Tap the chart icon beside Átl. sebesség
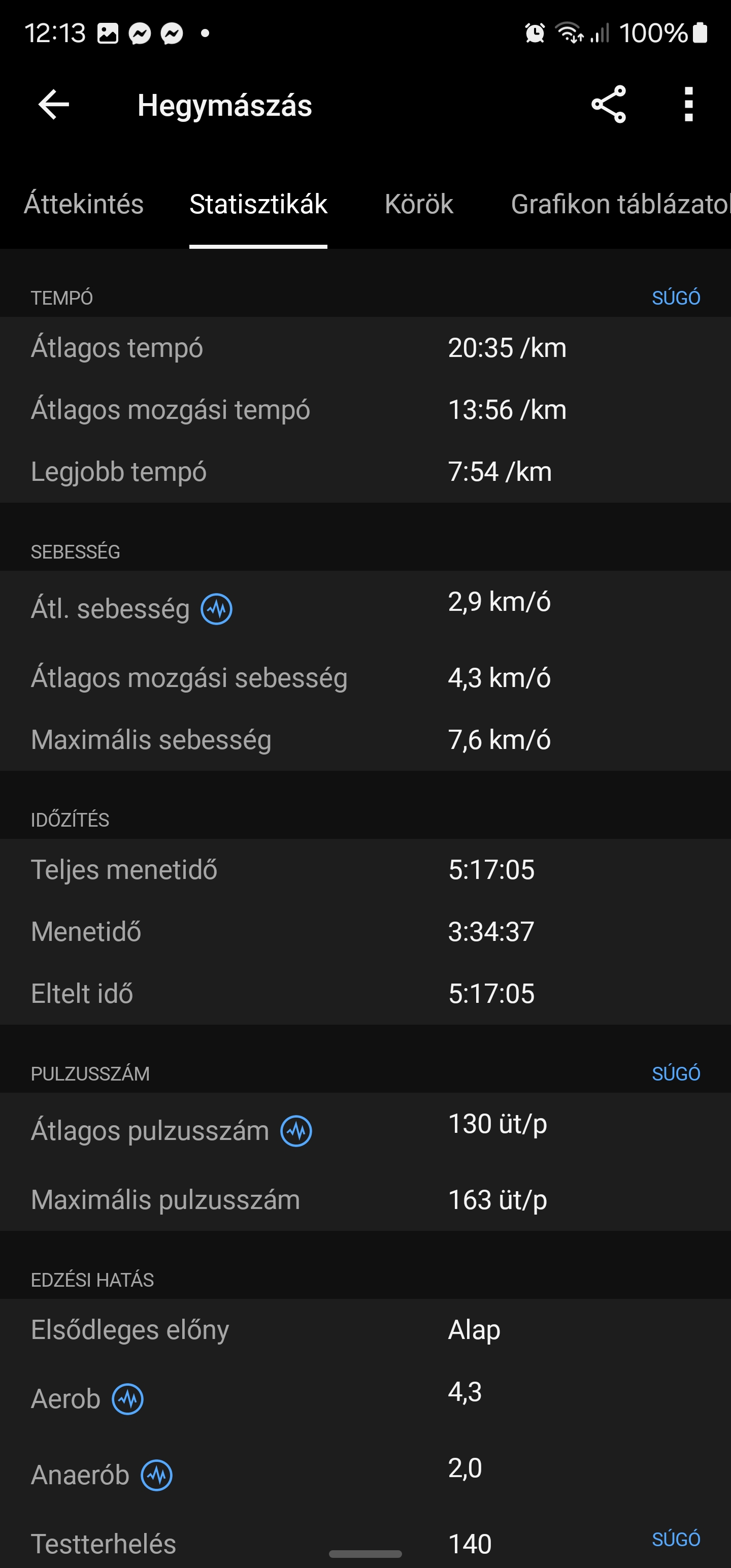 (x=217, y=609)
